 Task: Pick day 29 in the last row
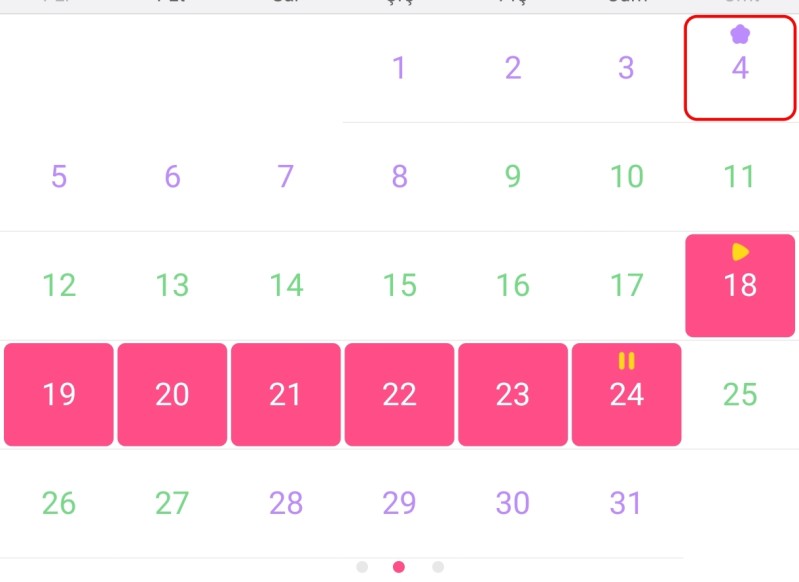pos(399,503)
